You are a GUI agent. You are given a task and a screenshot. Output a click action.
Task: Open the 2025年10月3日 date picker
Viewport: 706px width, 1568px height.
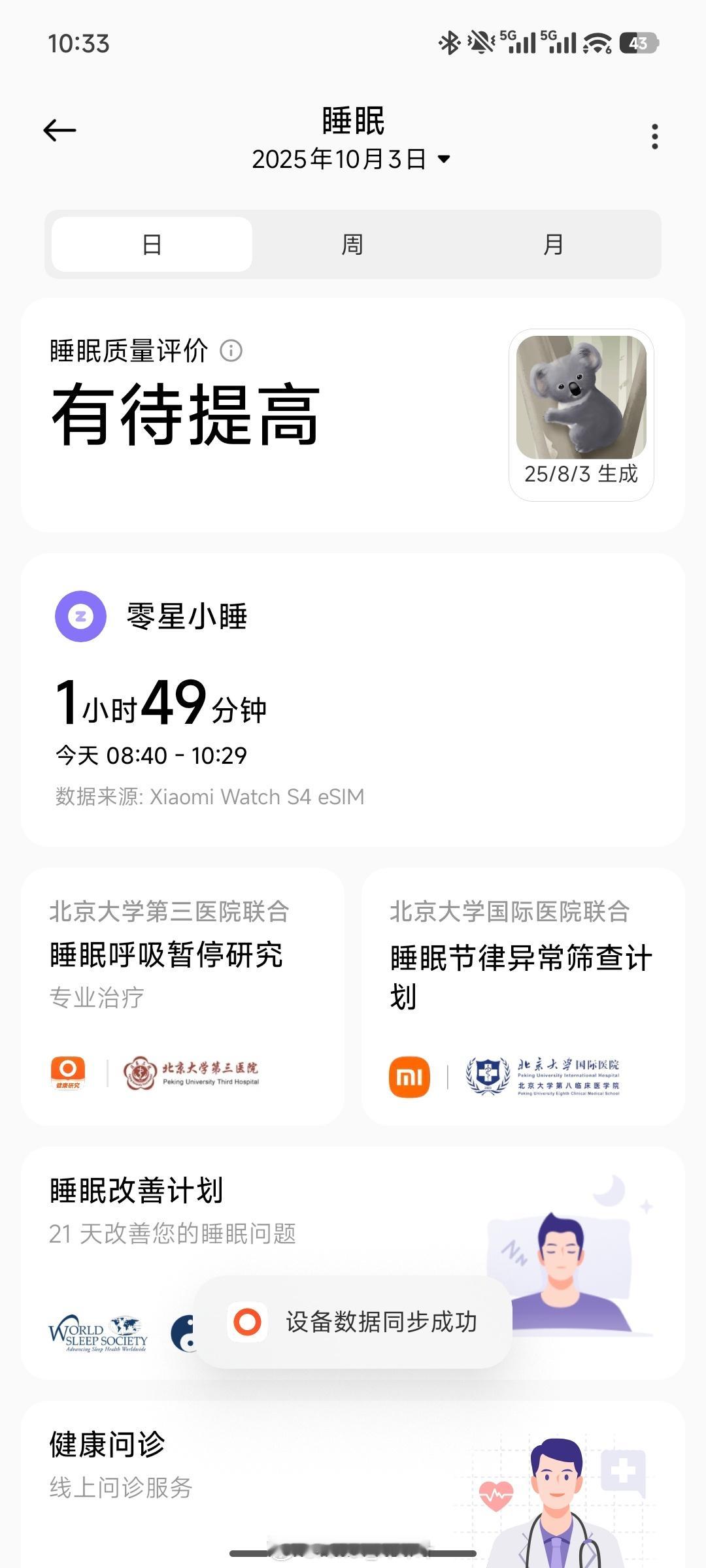(352, 159)
